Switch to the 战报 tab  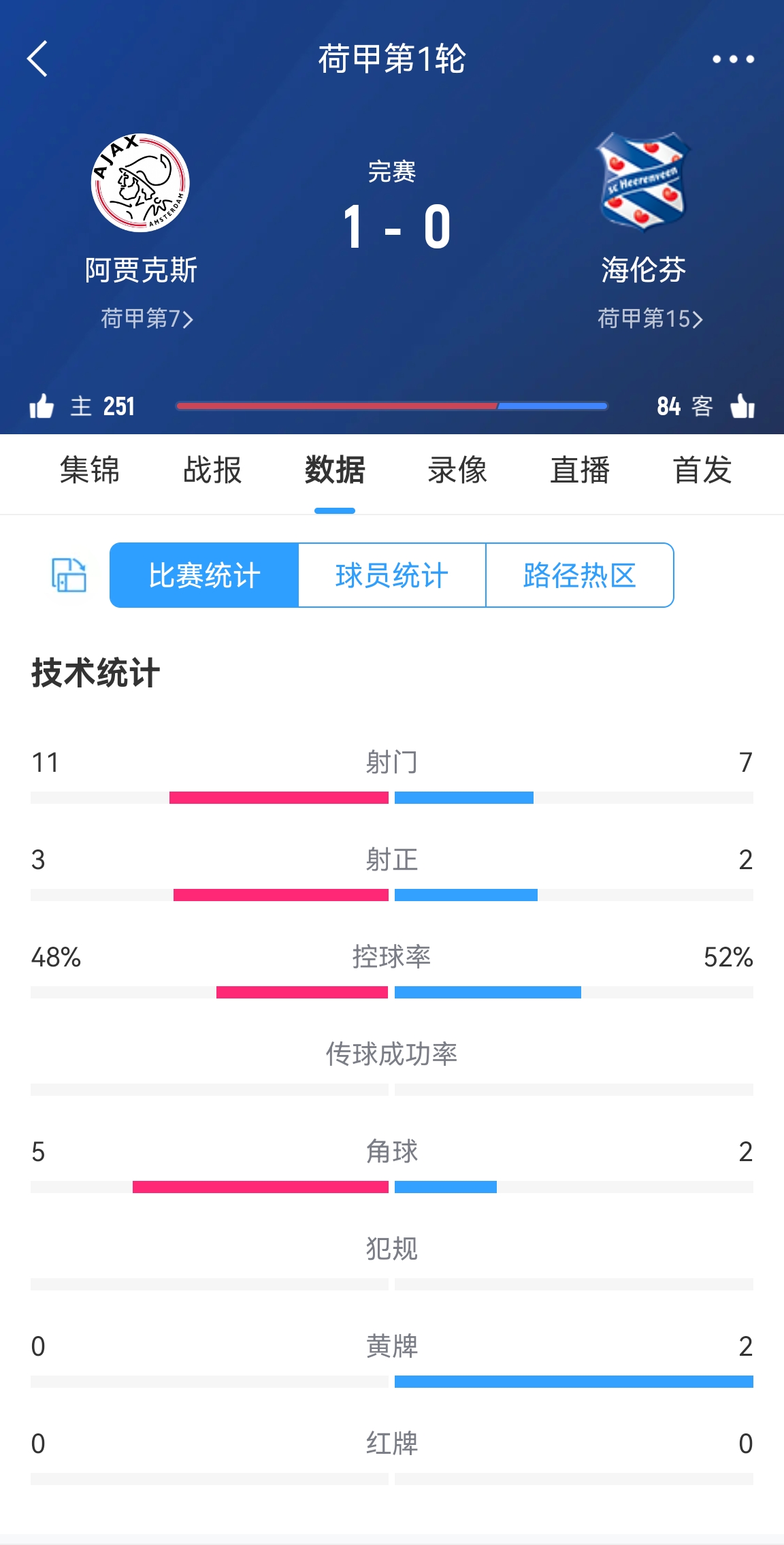[x=212, y=470]
